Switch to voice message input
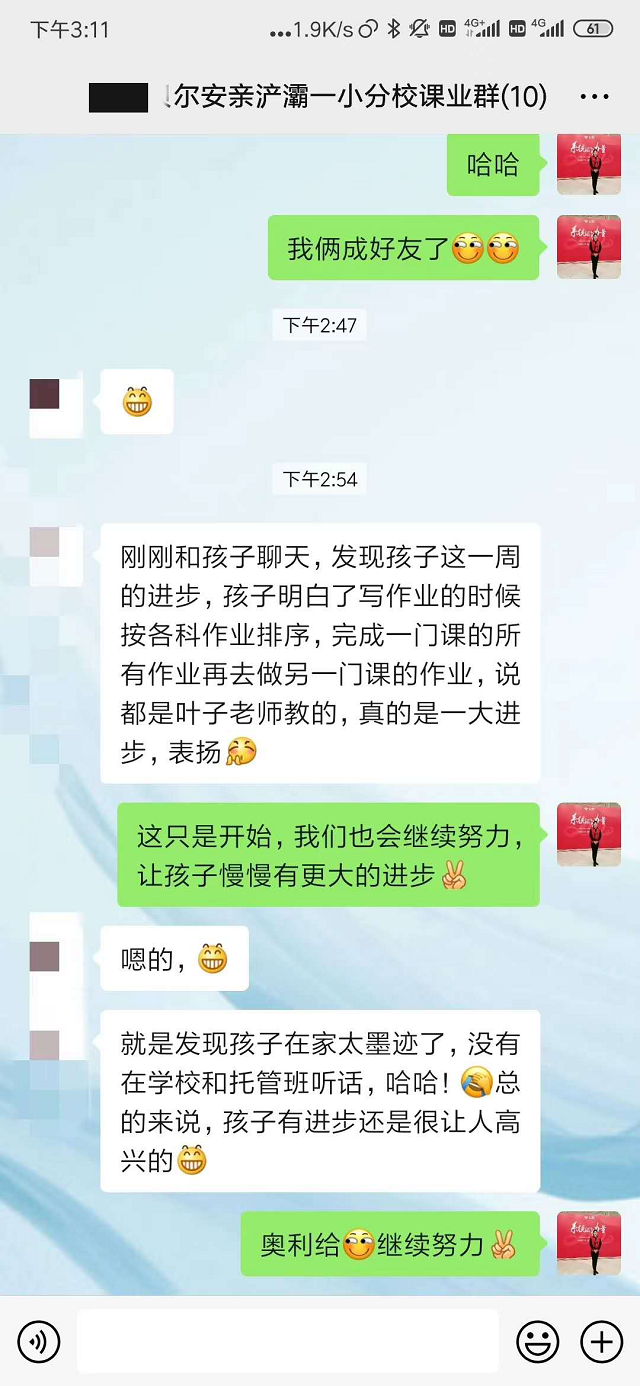Screen dimensions: 640x1386 click(x=39, y=1341)
